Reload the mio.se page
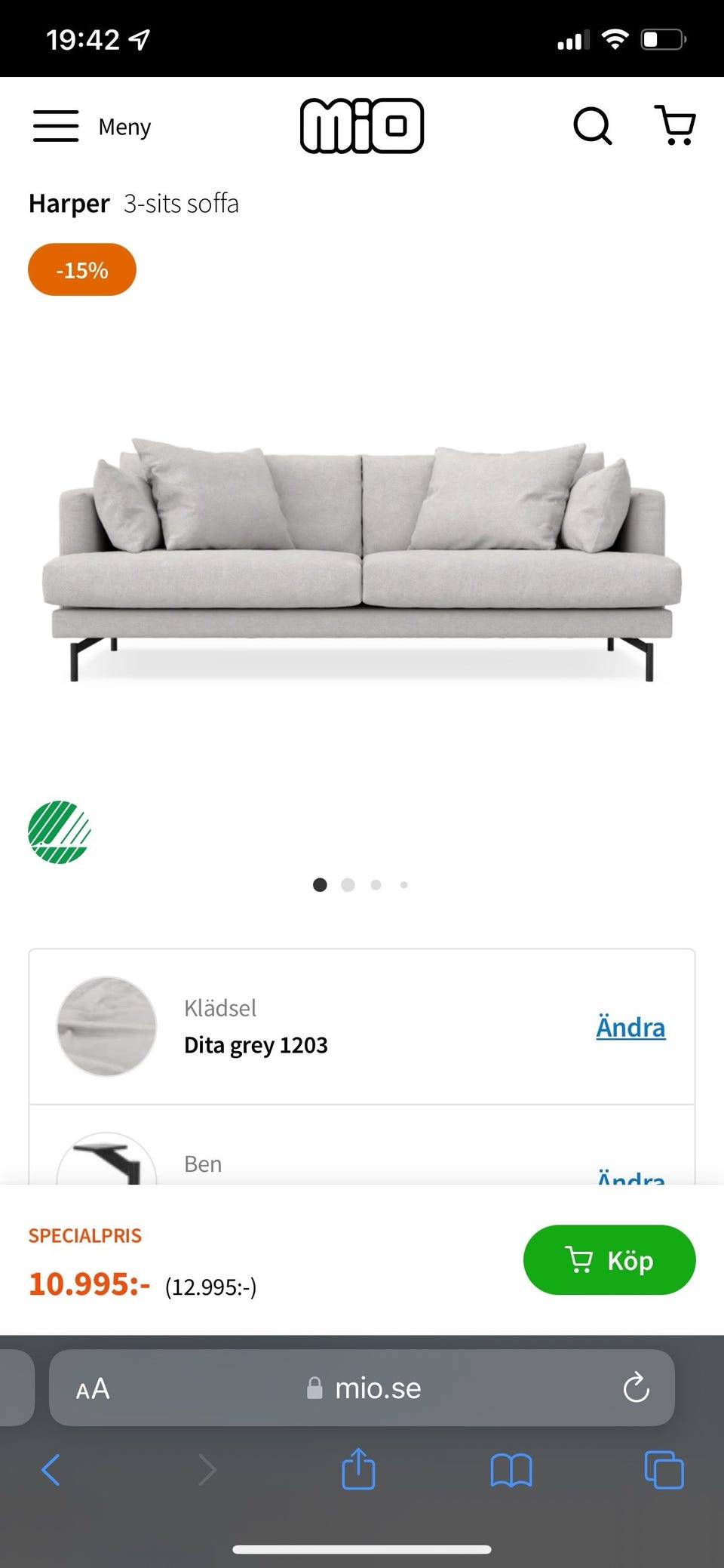This screenshot has height=1568, width=724. [x=637, y=1387]
